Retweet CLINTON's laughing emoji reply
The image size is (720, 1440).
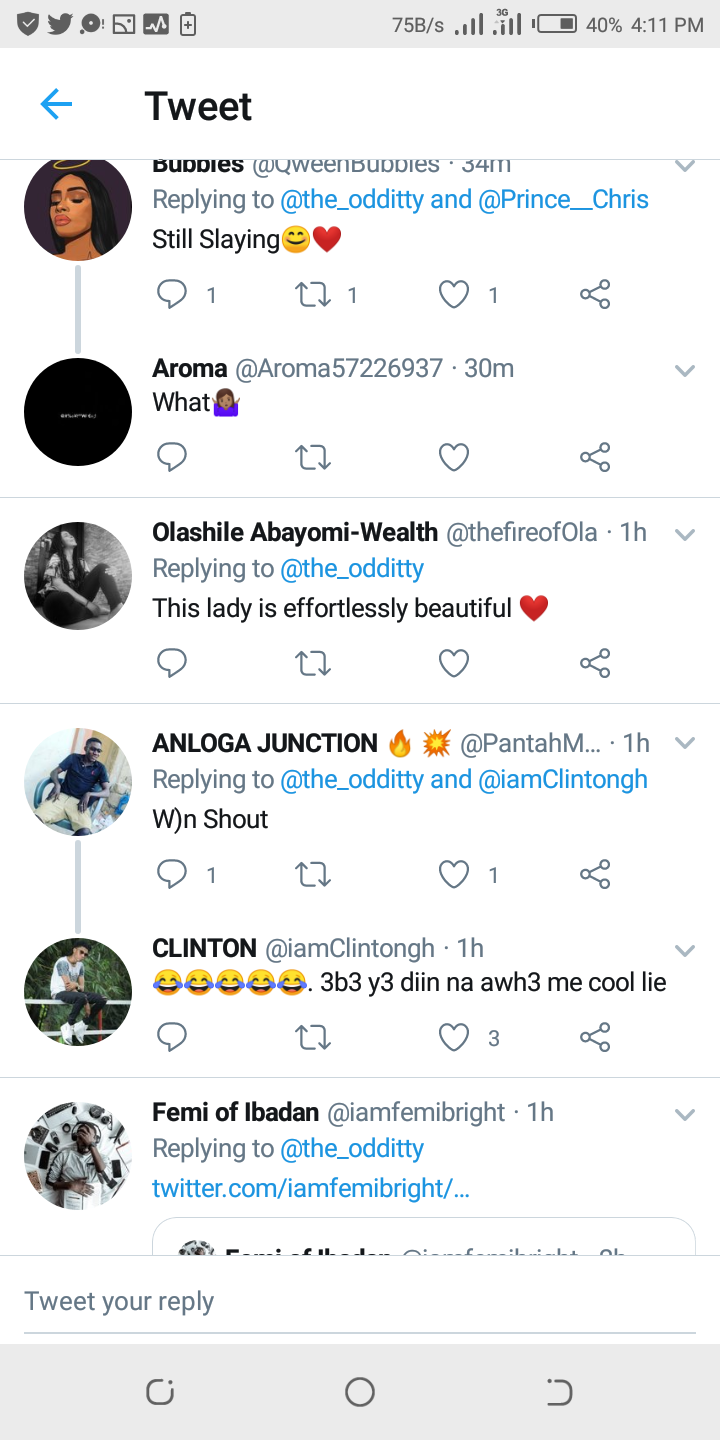pos(313,1038)
